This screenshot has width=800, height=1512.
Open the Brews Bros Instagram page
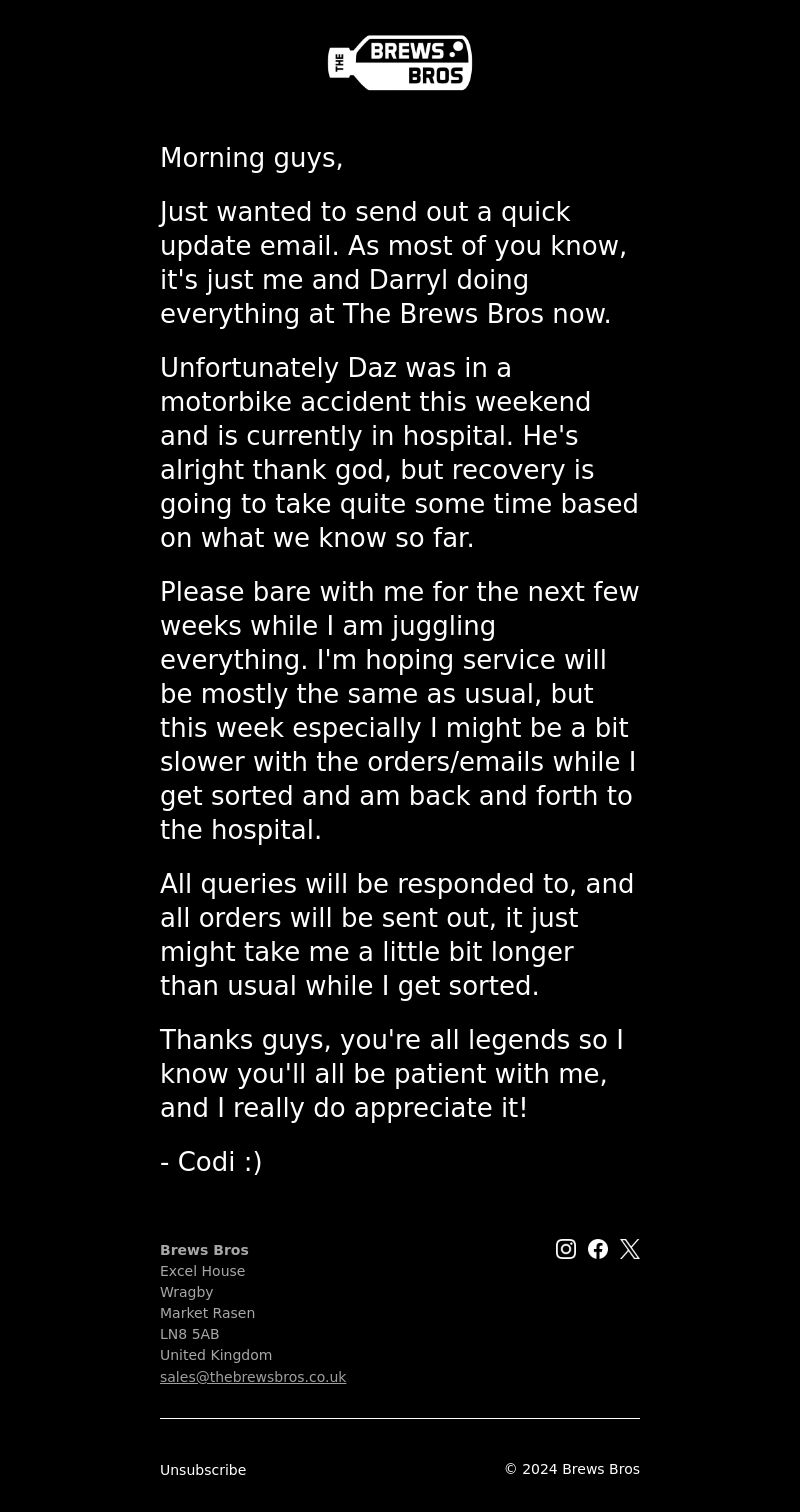point(566,1249)
